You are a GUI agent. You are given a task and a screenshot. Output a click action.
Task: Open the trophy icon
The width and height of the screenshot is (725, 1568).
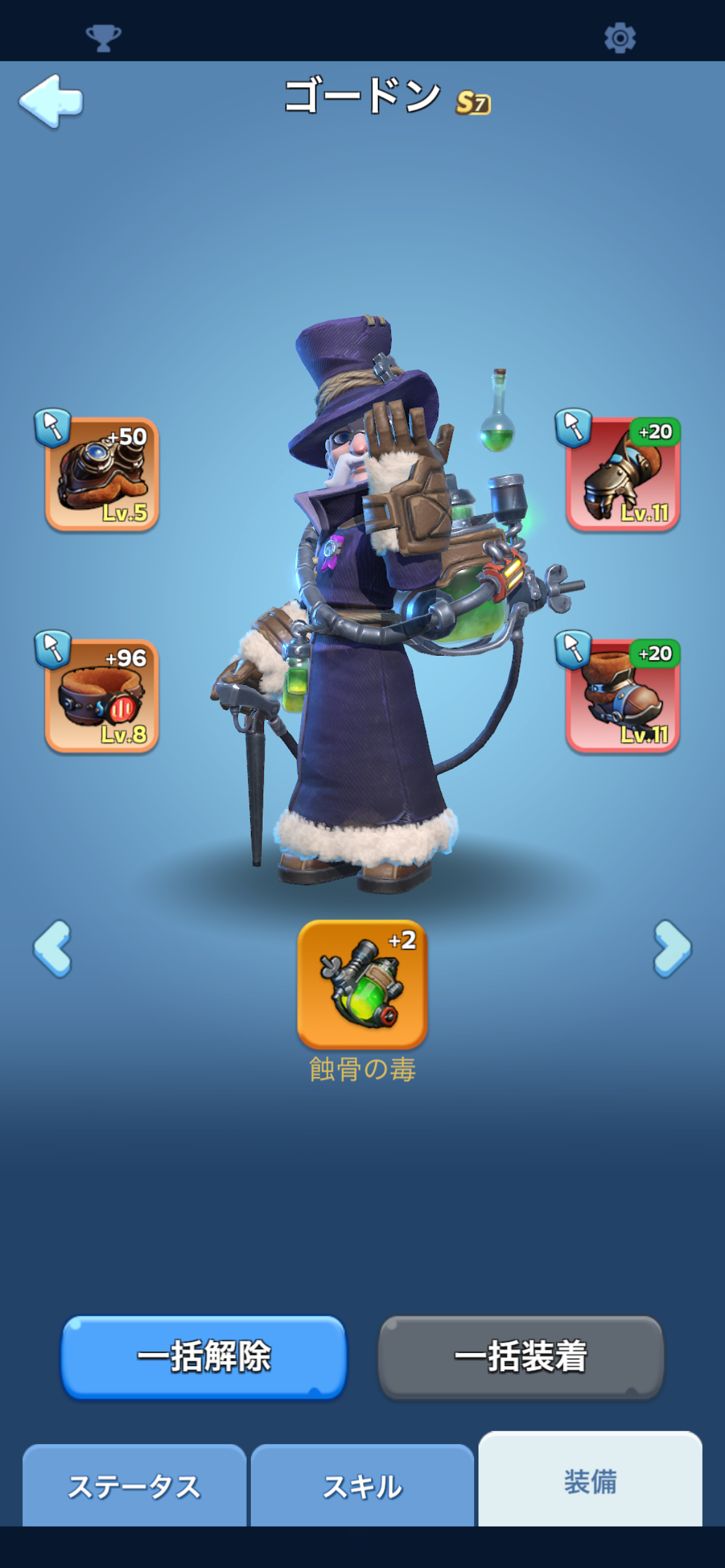pos(103,38)
